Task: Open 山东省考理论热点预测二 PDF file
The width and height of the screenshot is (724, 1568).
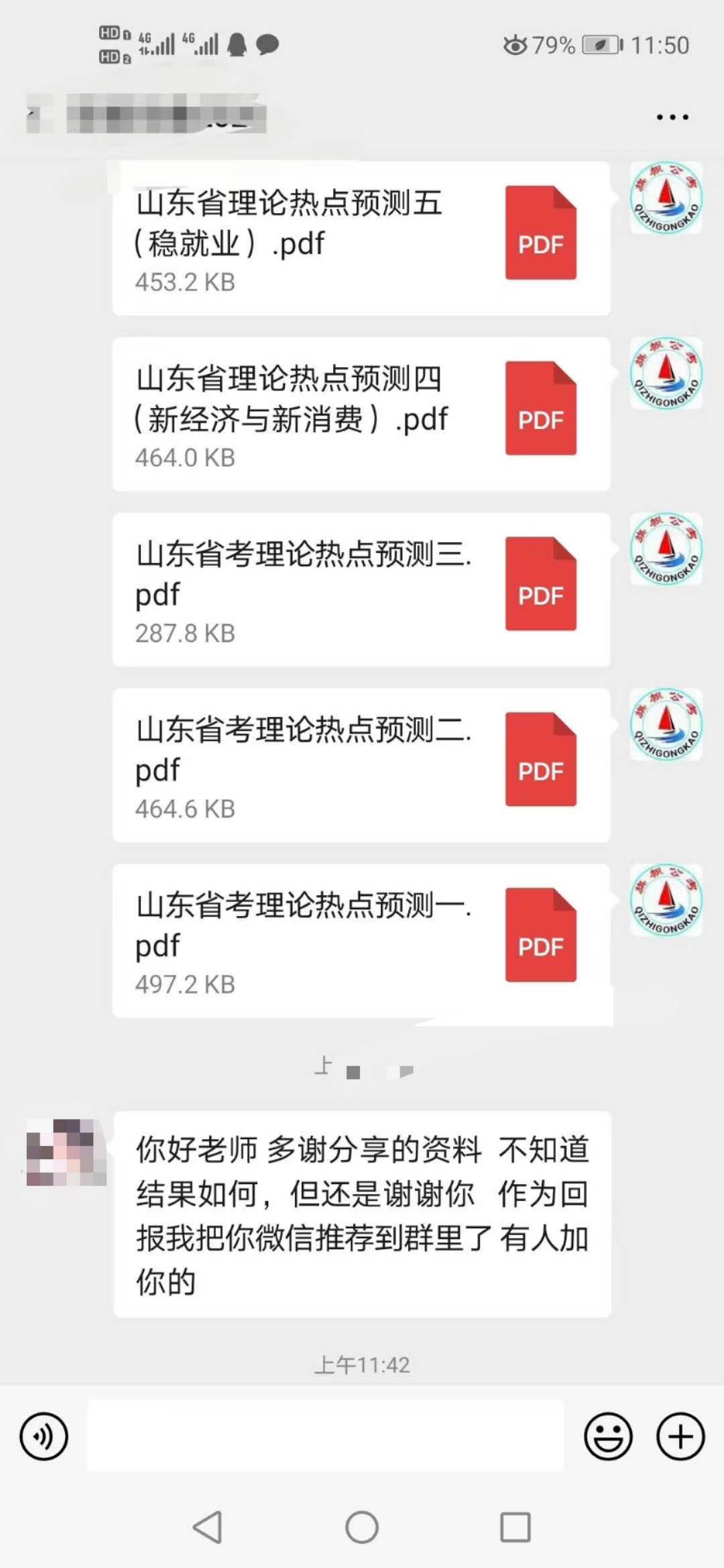Action: coord(361,766)
